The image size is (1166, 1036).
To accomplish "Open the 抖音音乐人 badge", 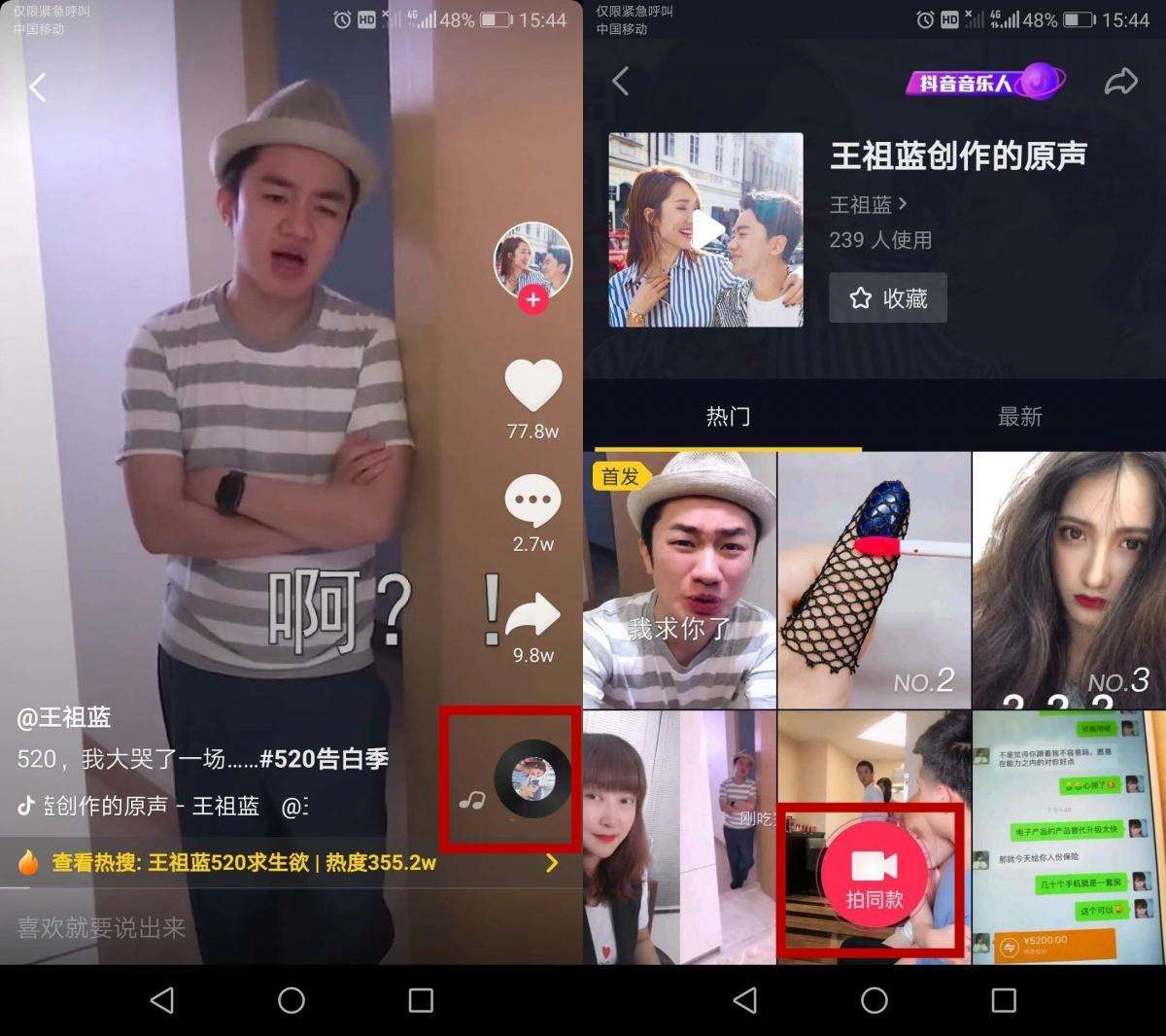I will point(984,83).
